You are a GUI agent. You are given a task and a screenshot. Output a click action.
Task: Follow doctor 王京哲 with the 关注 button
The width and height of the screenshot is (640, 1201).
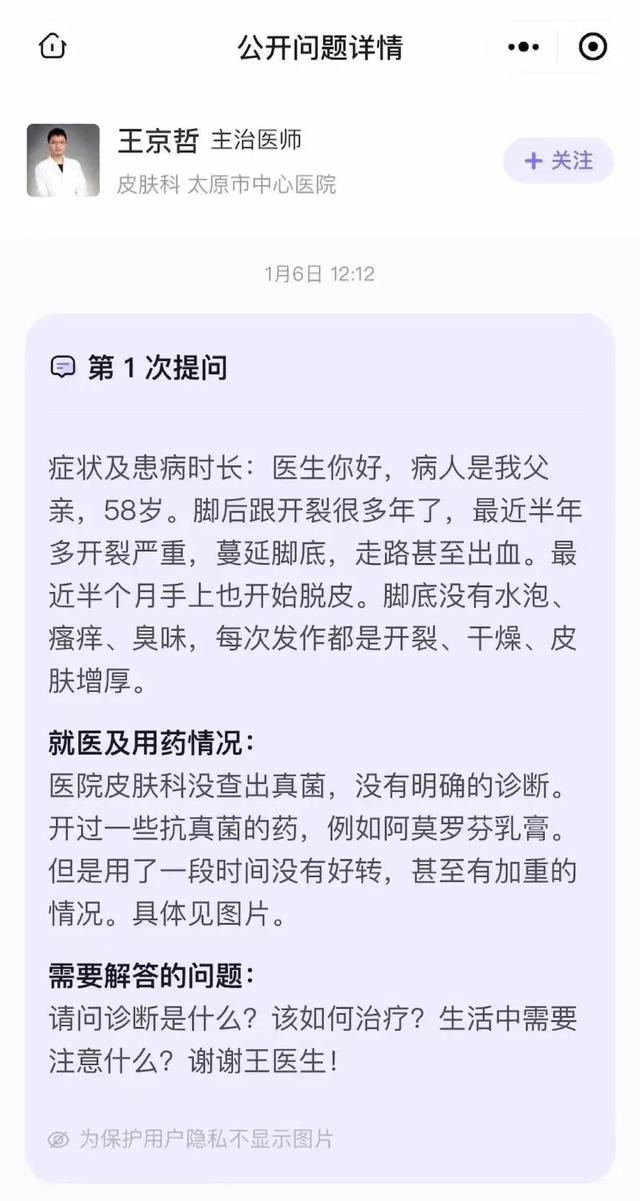tap(558, 160)
